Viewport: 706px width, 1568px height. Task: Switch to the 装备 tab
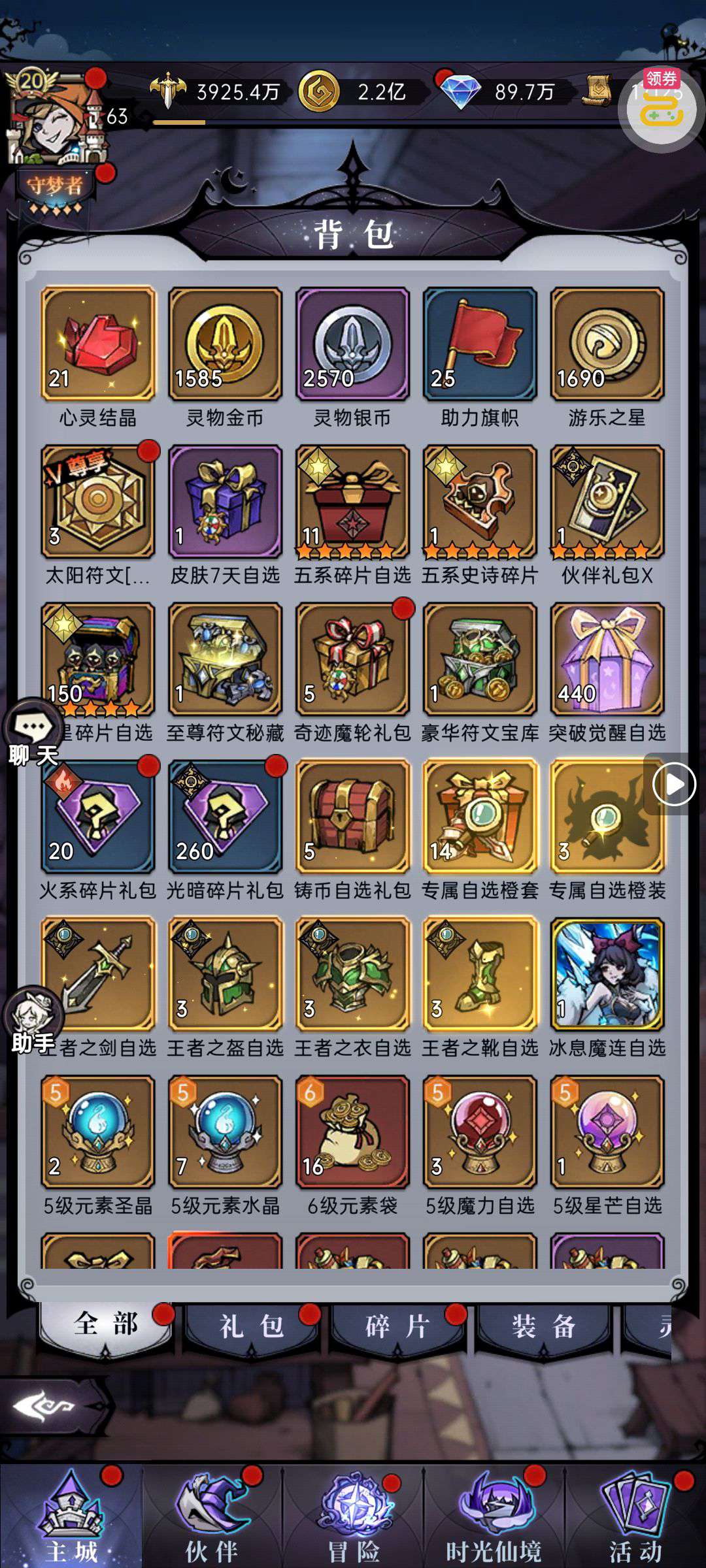(x=544, y=1326)
